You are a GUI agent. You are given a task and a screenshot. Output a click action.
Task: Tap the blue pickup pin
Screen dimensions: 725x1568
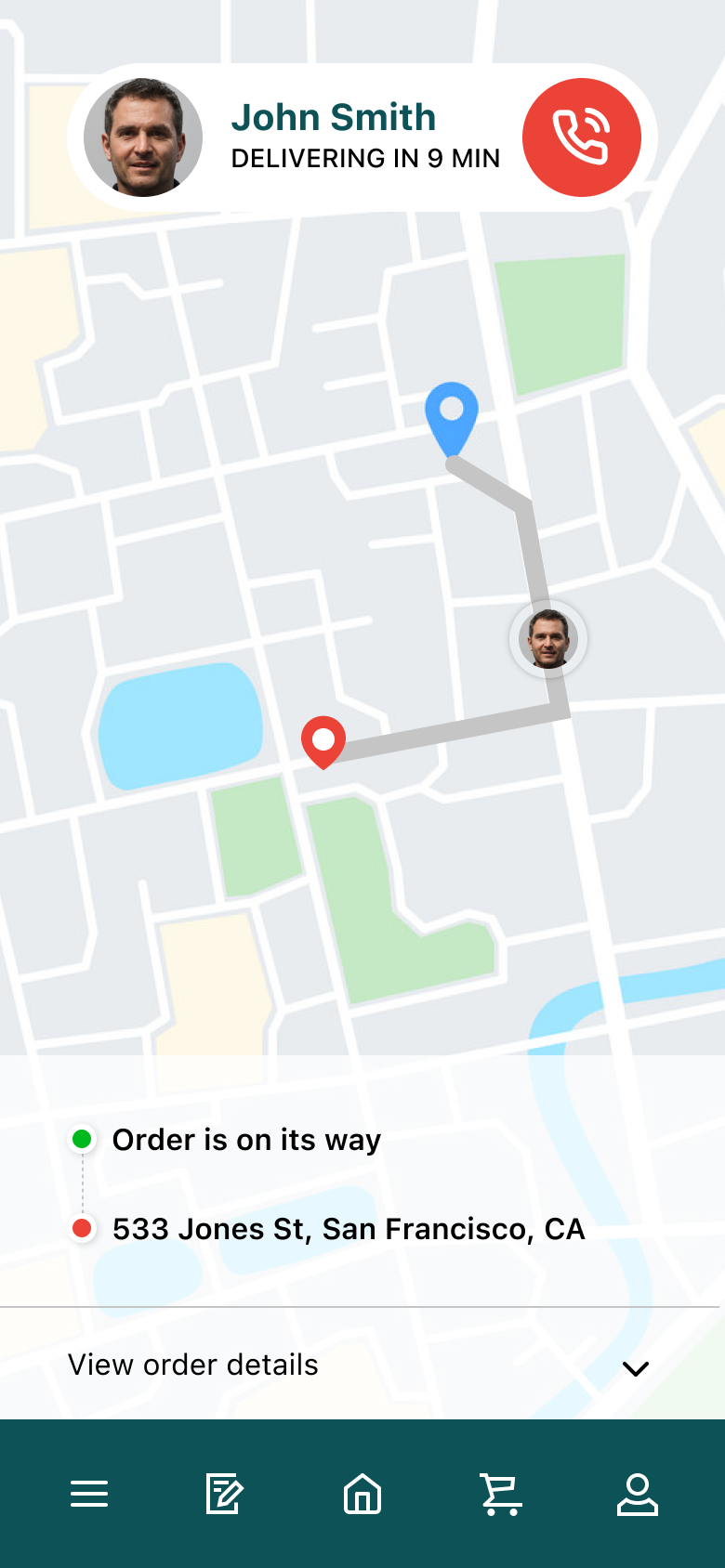point(452,414)
